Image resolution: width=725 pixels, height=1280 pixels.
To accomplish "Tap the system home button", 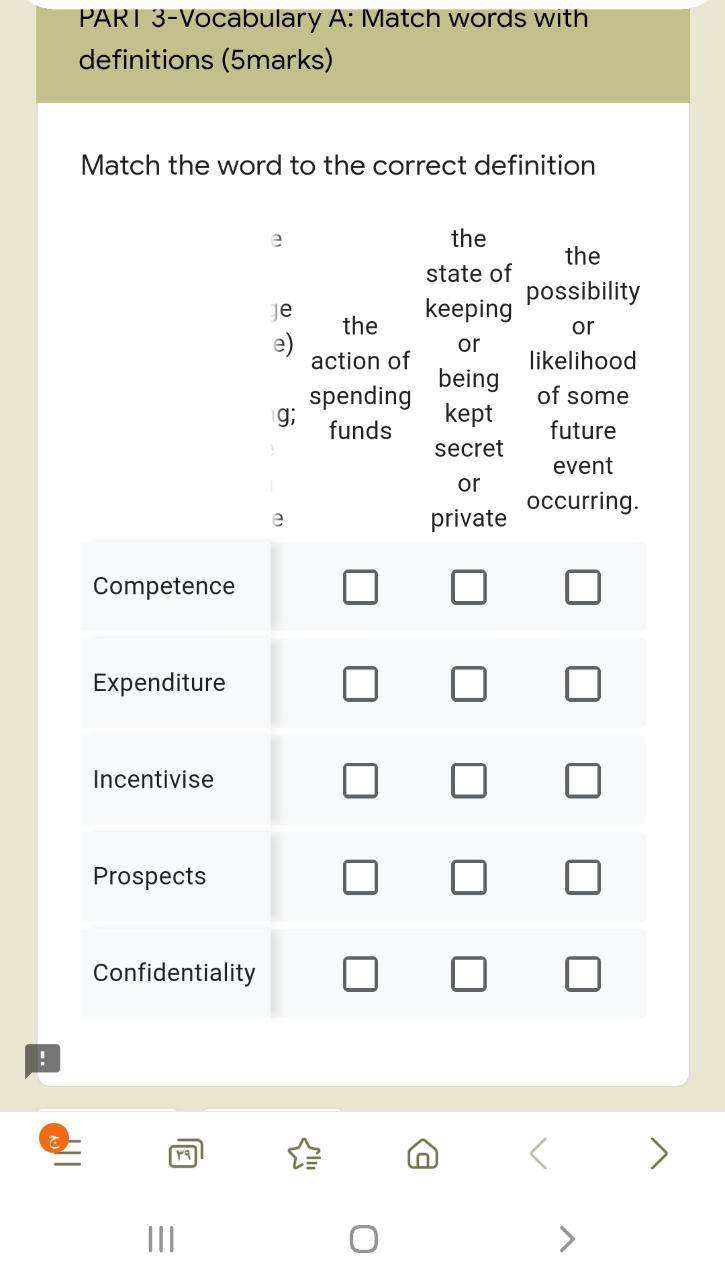I will (364, 1239).
